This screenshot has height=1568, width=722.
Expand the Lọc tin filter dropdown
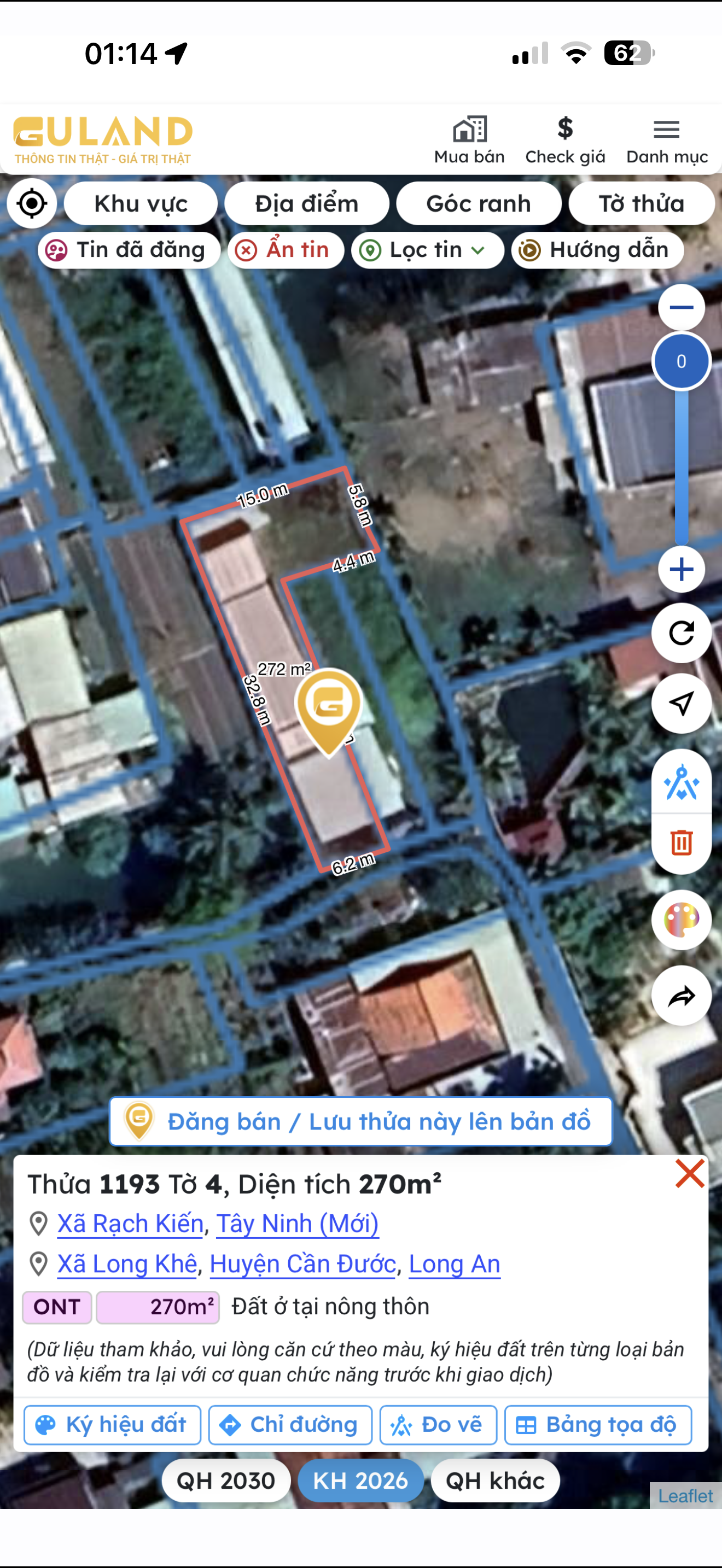pos(427,250)
